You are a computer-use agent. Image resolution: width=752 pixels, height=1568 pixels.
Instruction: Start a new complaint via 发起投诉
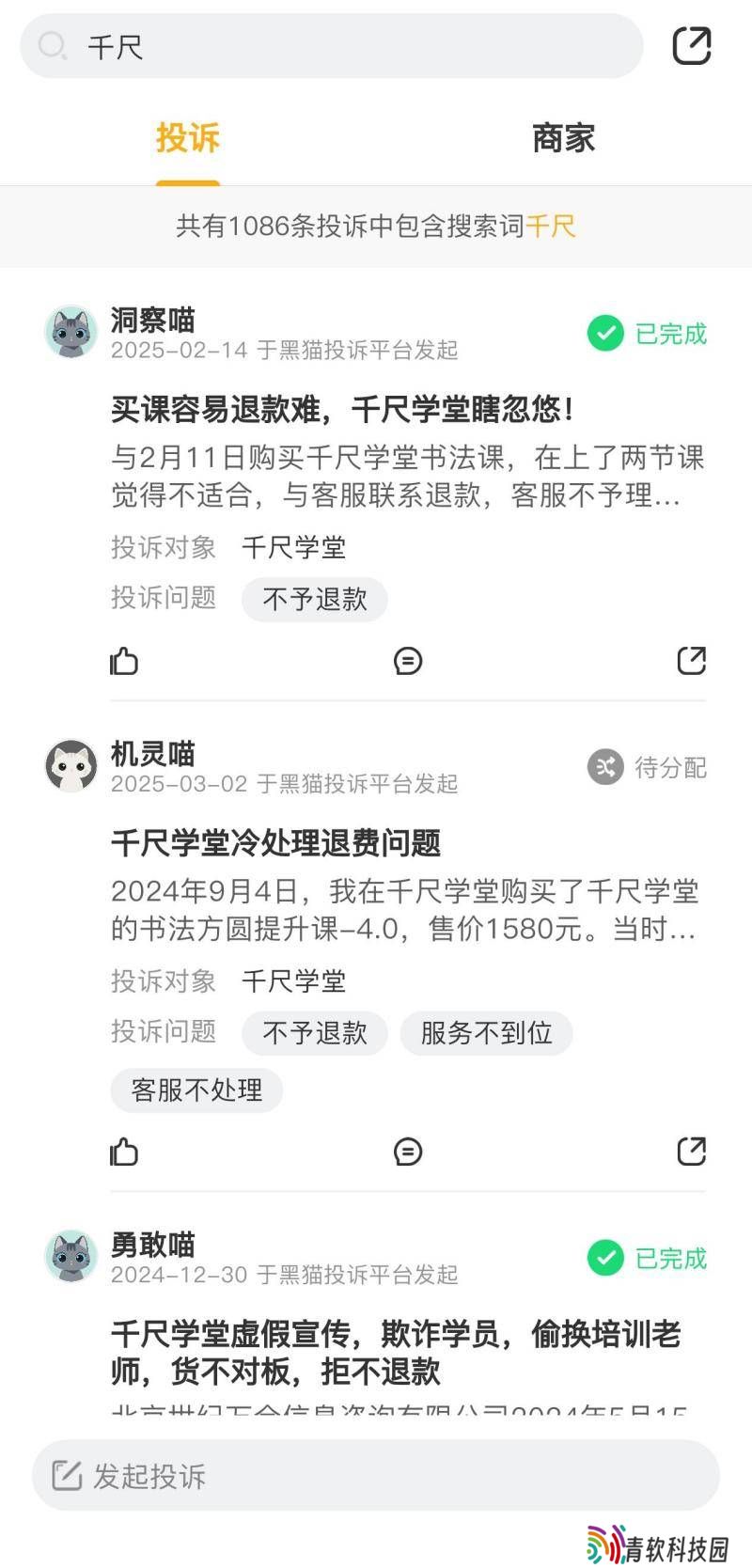point(376,1476)
